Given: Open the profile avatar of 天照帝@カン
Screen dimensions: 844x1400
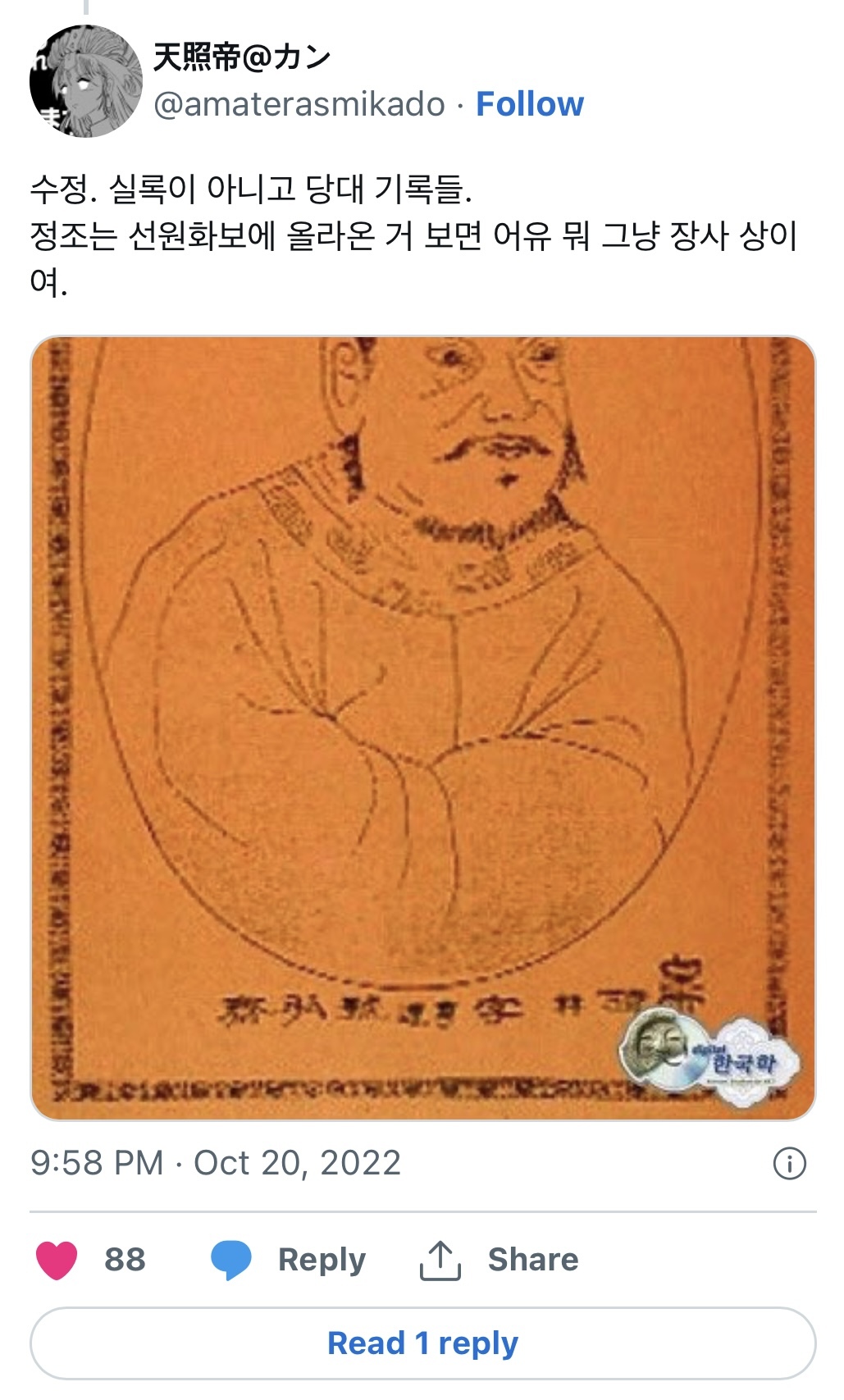Looking at the screenshot, I should pyautogui.click(x=86, y=81).
